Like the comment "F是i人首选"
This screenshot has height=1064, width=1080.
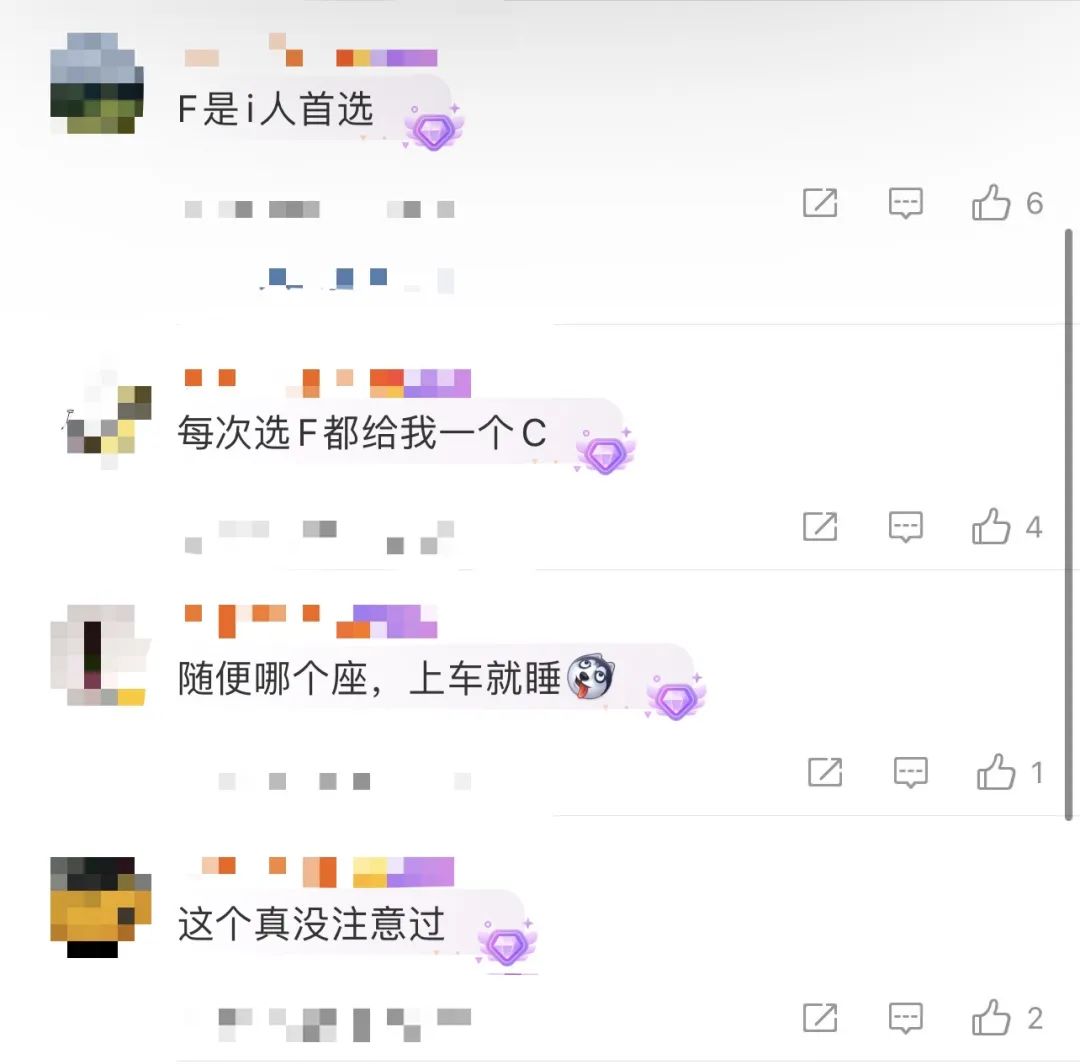[x=991, y=204]
